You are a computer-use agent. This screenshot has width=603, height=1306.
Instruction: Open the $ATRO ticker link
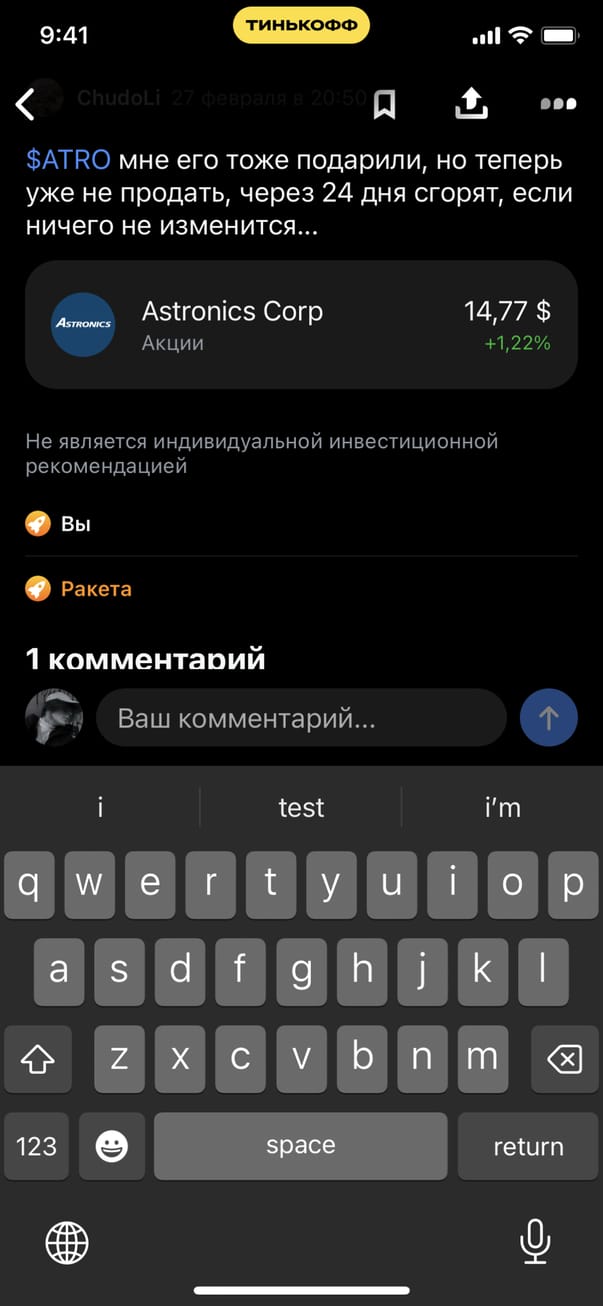tap(71, 161)
